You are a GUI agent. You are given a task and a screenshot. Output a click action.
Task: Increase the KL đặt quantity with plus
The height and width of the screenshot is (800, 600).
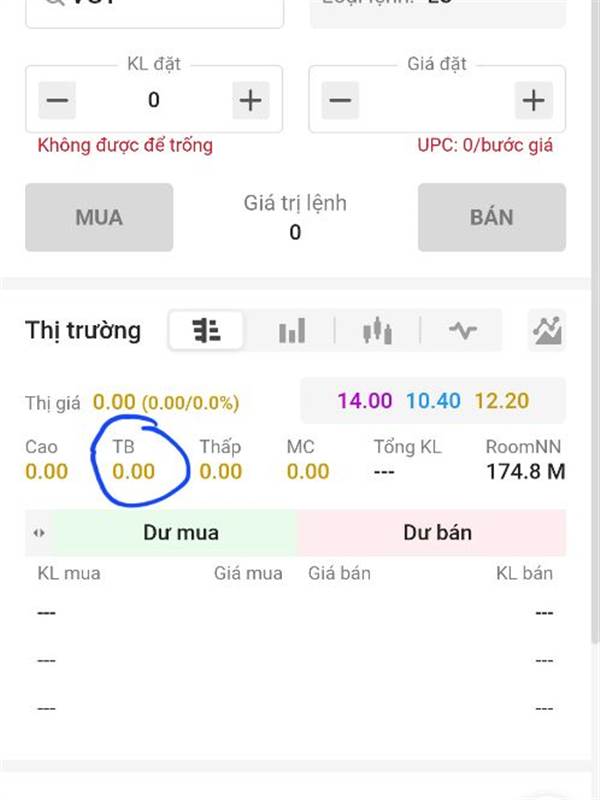(x=251, y=100)
